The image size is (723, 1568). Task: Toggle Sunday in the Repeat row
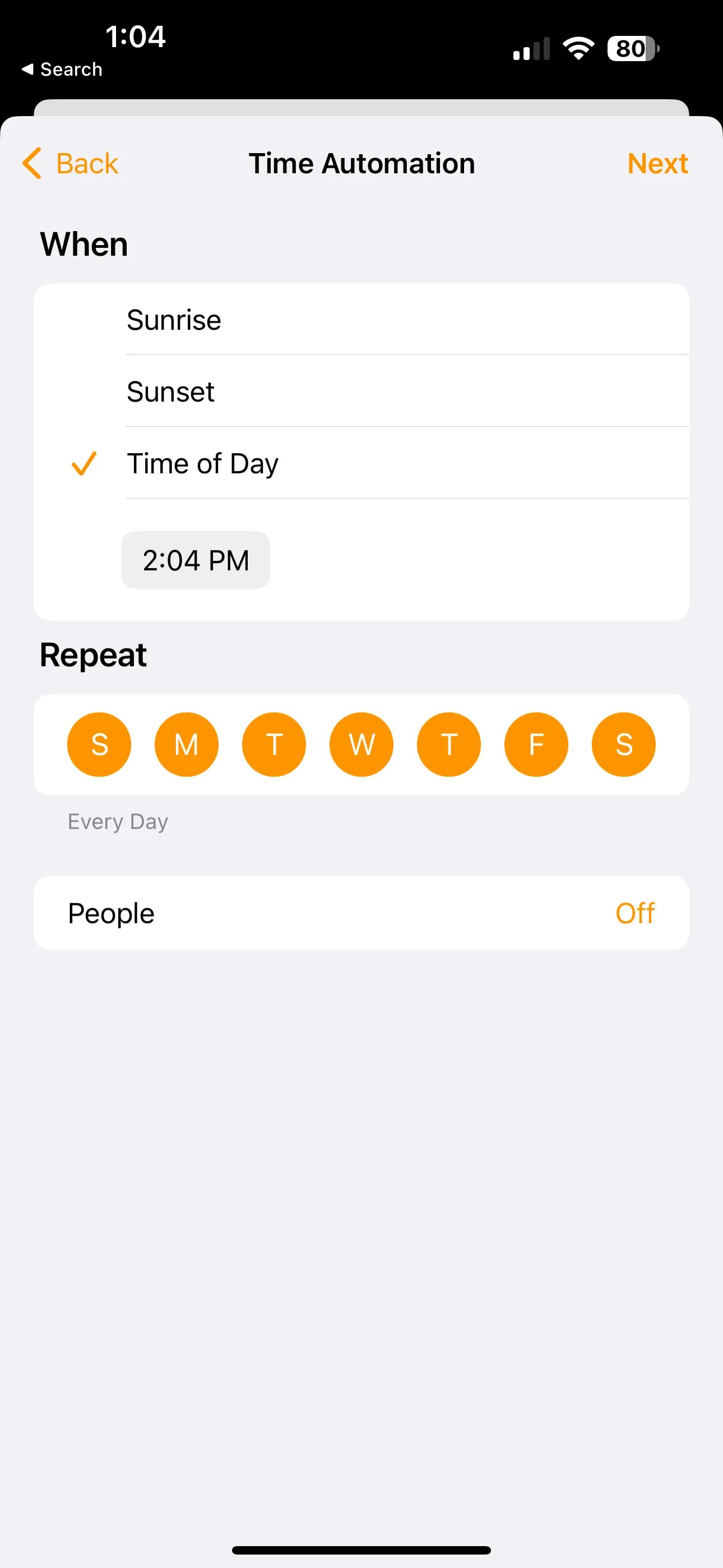(99, 744)
